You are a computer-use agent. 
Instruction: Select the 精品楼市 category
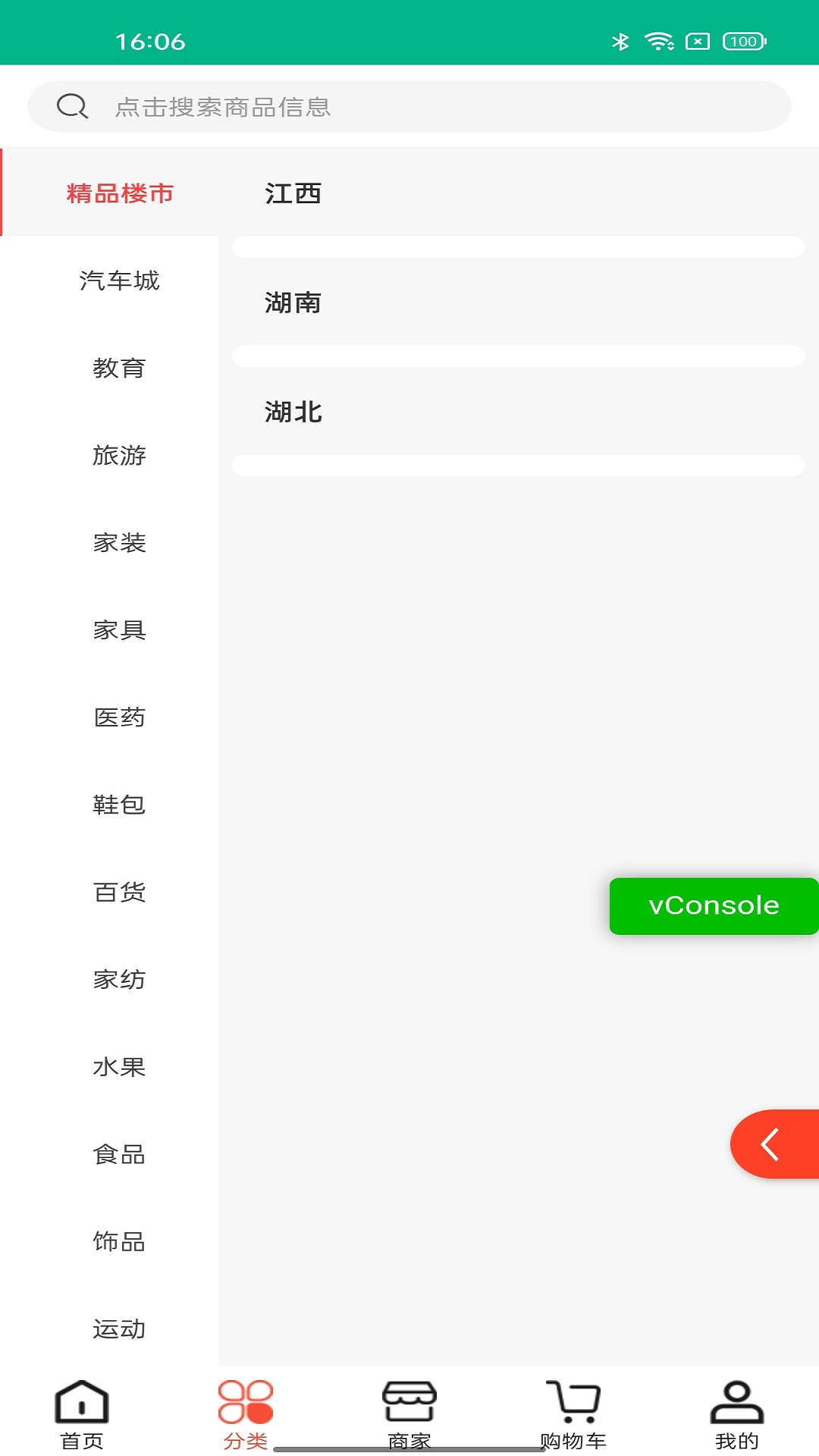pos(119,193)
